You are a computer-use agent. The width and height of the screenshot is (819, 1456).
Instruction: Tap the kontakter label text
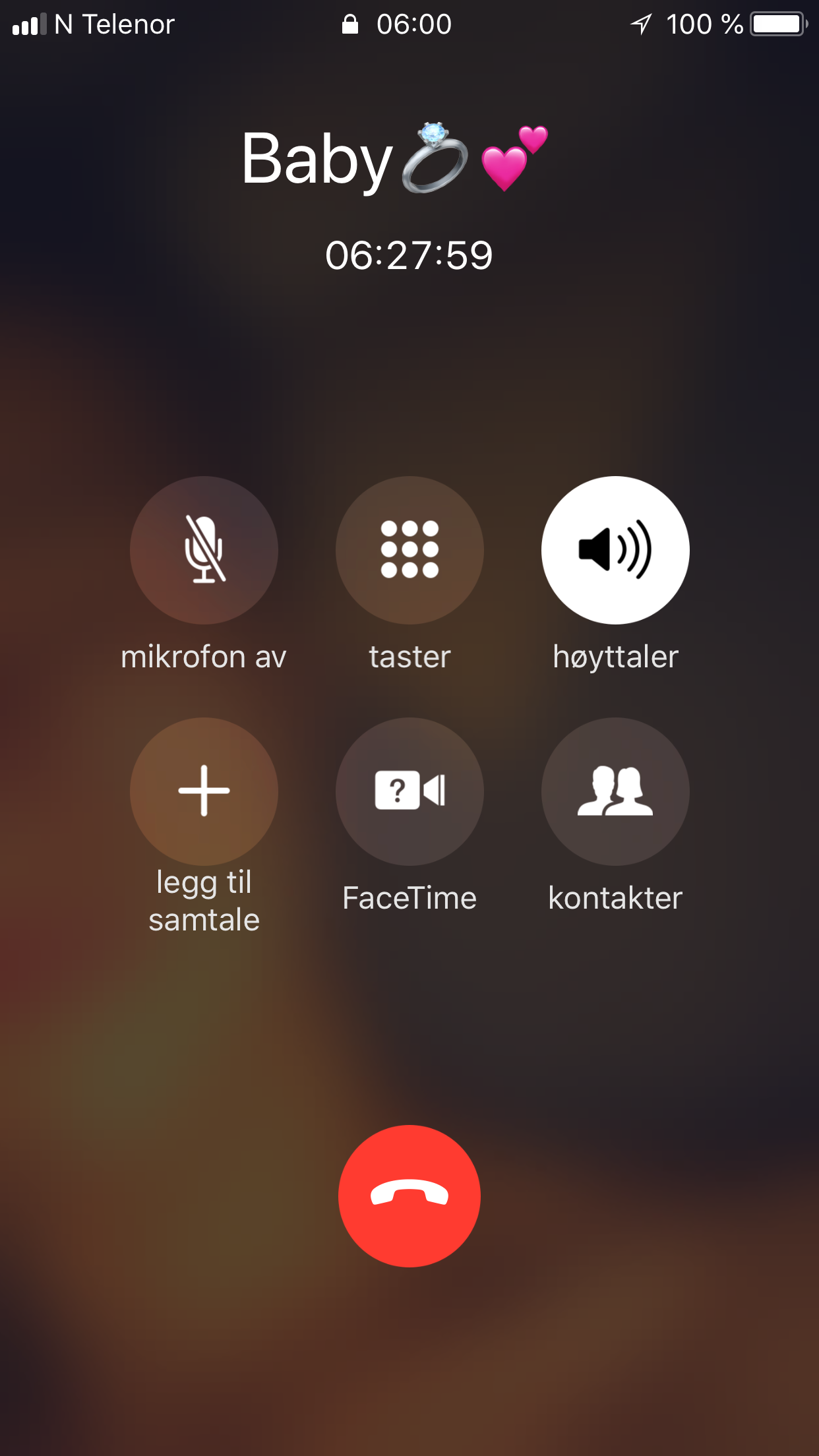pyautogui.click(x=615, y=897)
